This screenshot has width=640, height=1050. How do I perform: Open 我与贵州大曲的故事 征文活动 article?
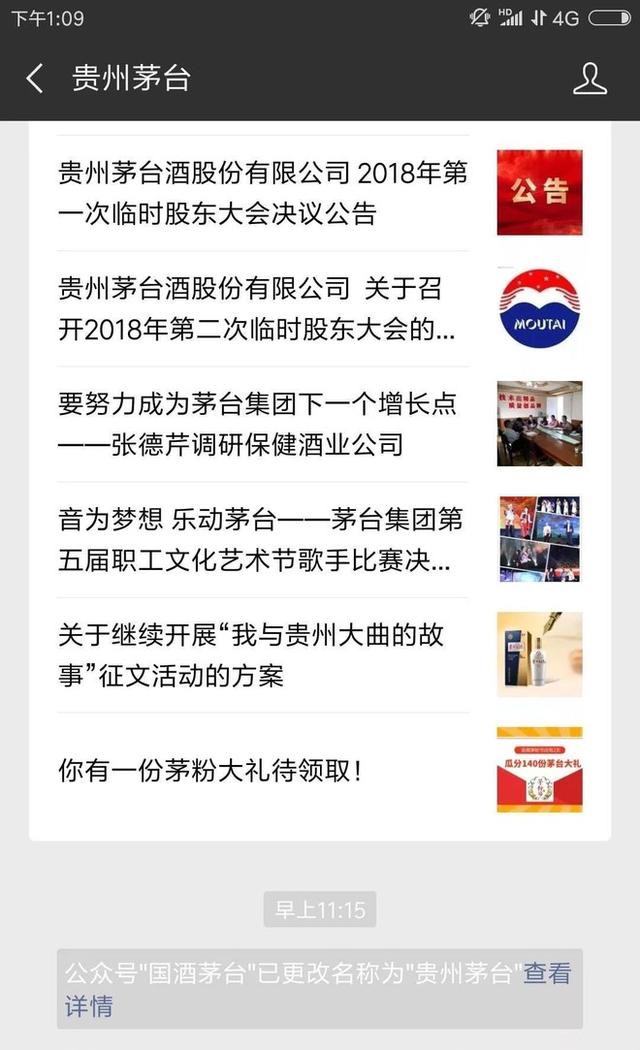coord(263,655)
